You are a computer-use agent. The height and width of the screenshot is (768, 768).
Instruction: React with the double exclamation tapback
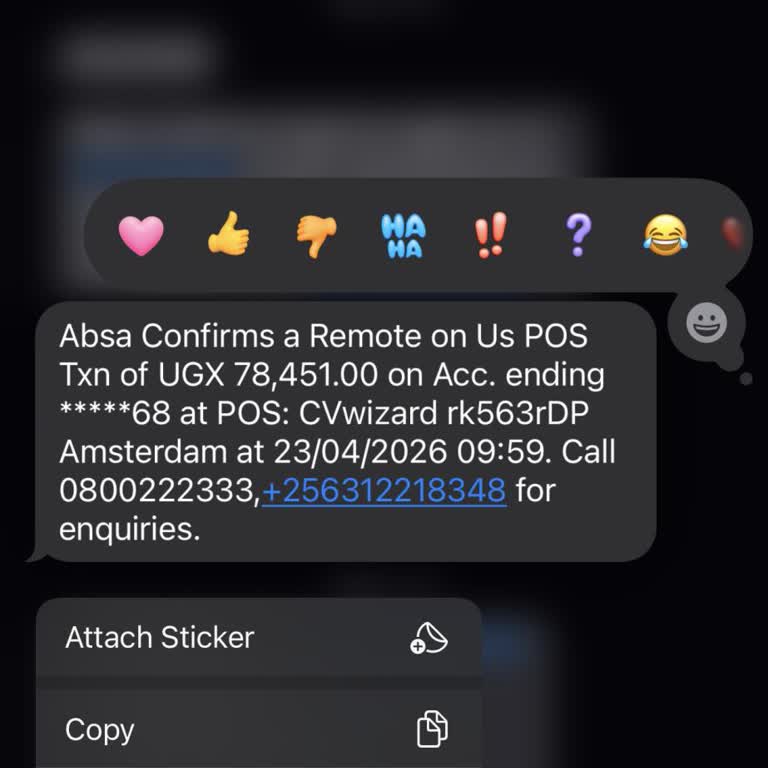tap(490, 236)
